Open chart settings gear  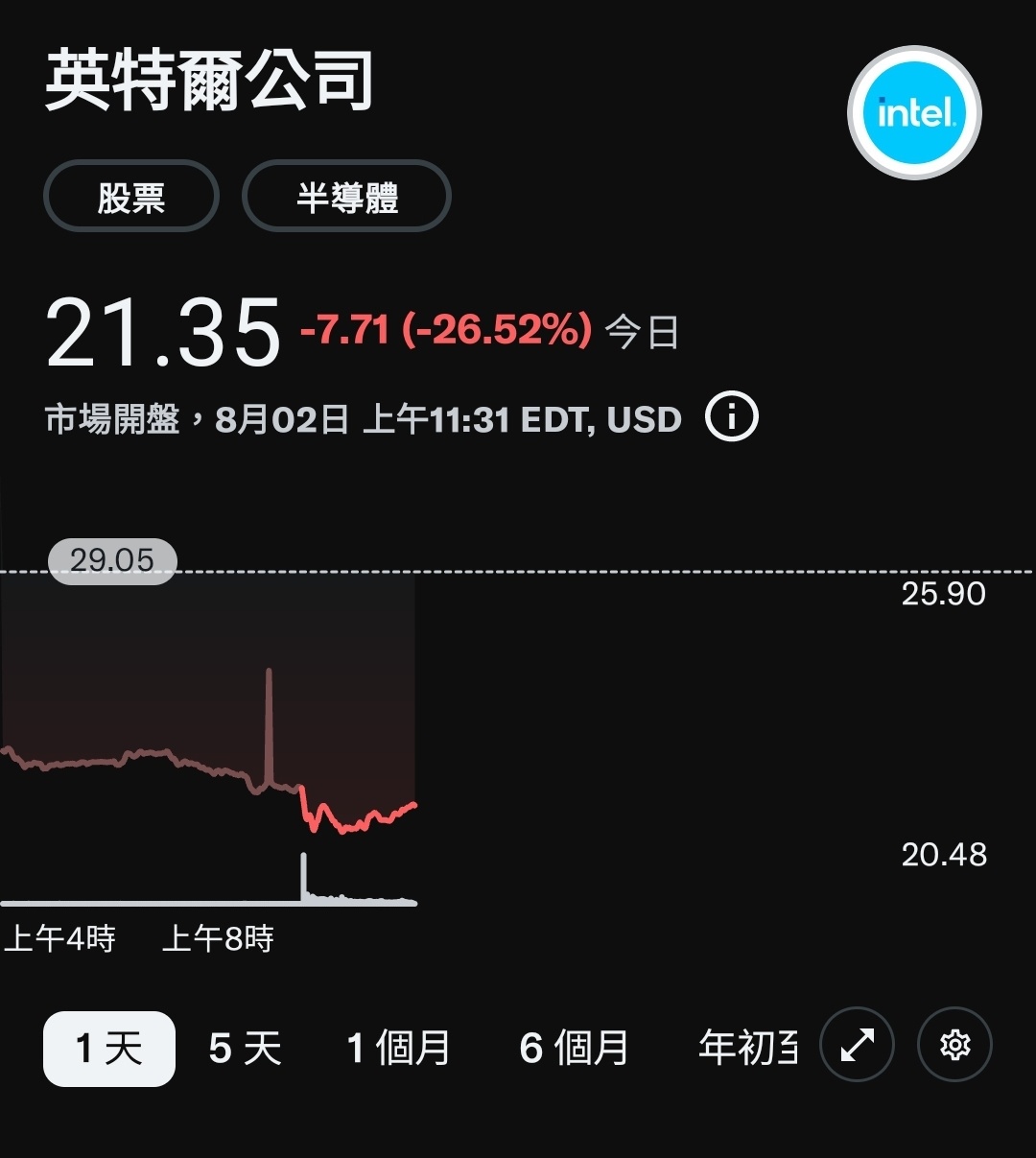tap(954, 1045)
